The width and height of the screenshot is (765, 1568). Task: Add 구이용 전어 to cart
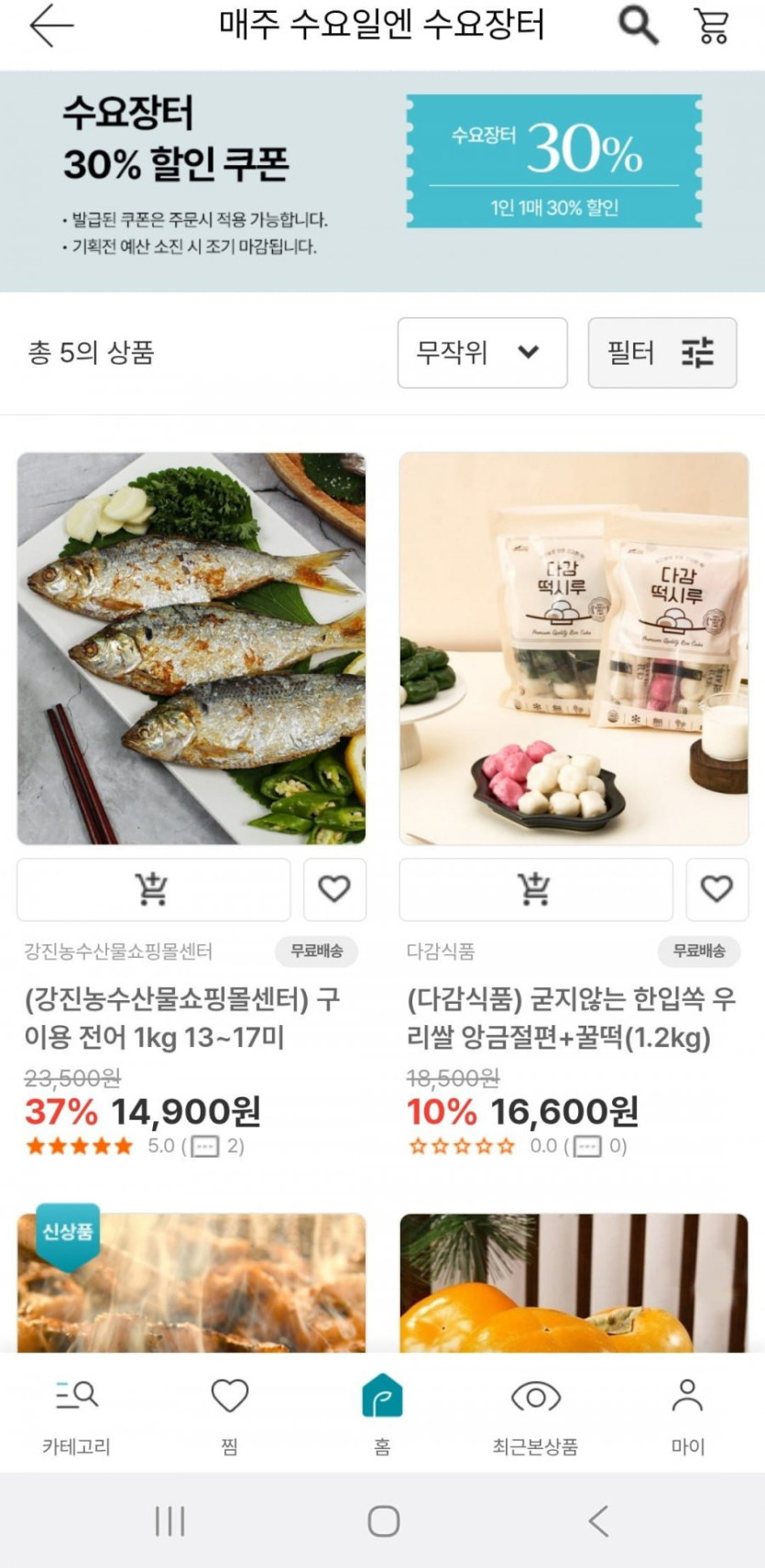click(x=153, y=888)
